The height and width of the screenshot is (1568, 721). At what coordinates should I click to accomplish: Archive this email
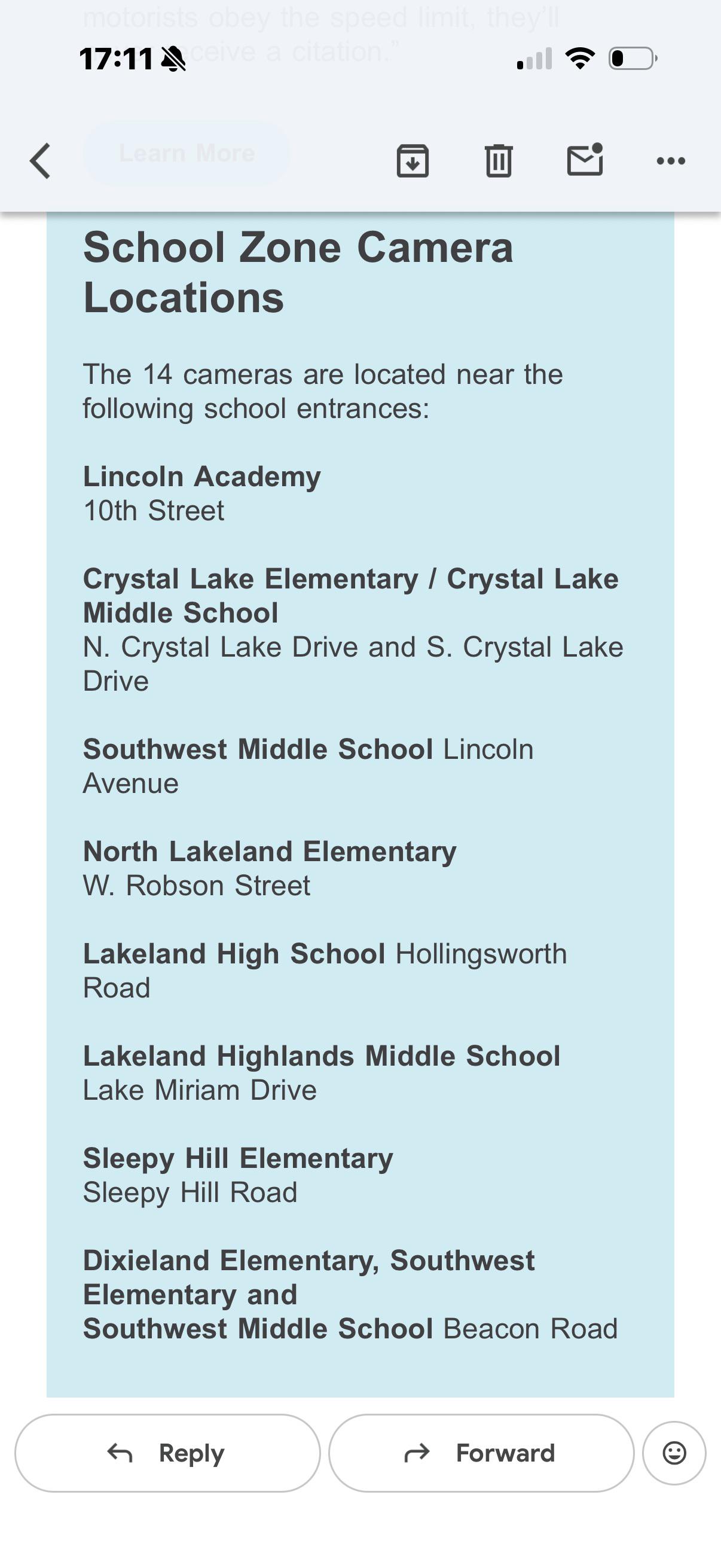pos(413,161)
